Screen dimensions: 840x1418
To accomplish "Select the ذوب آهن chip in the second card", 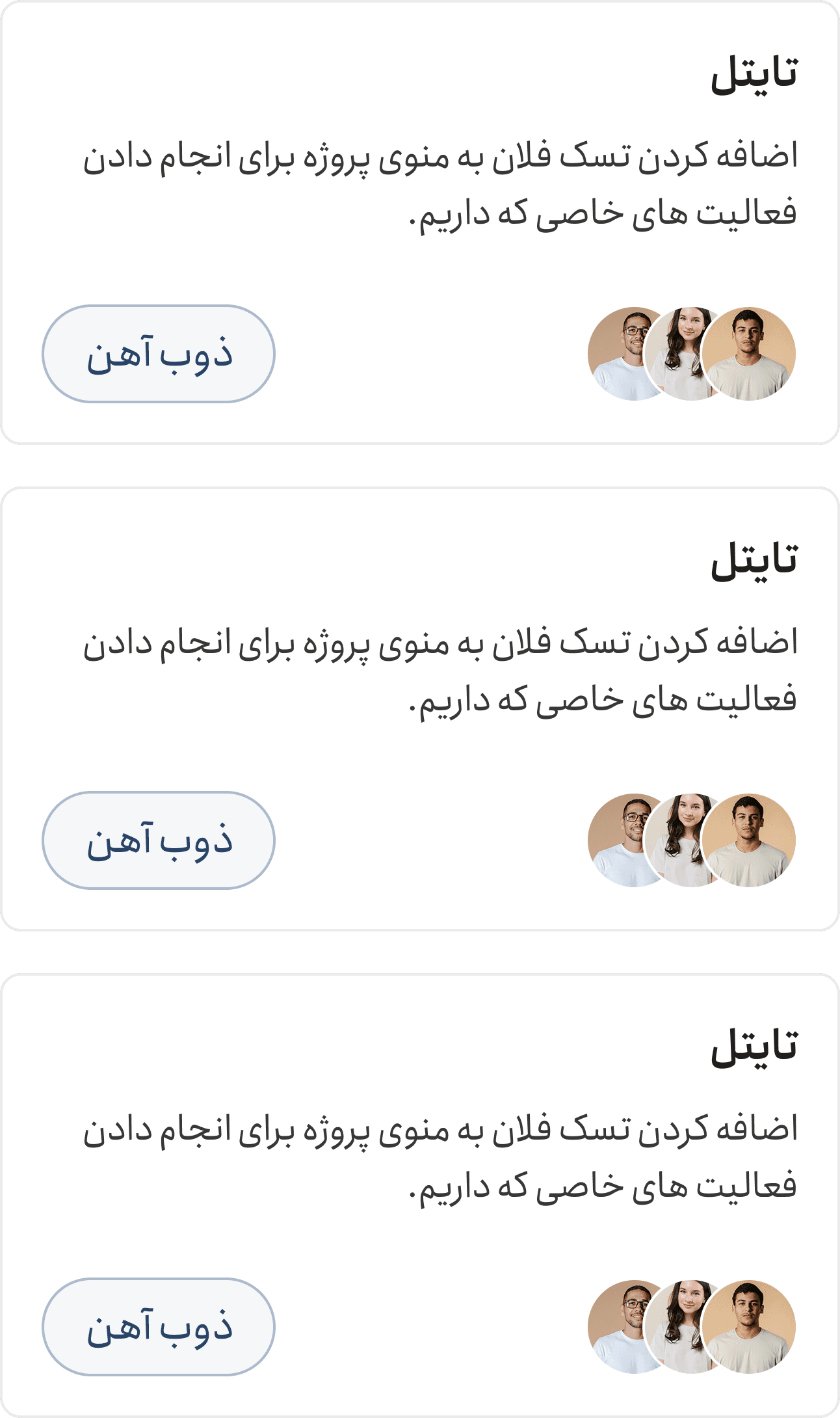I will [x=159, y=840].
